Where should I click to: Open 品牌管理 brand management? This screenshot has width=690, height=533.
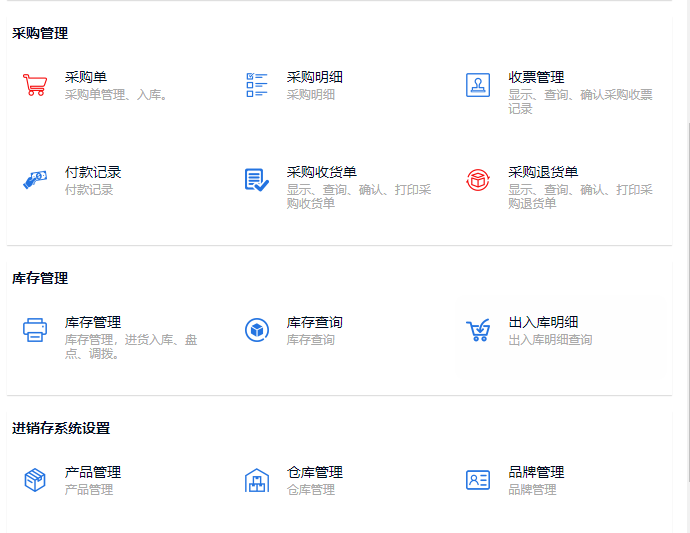pos(536,473)
